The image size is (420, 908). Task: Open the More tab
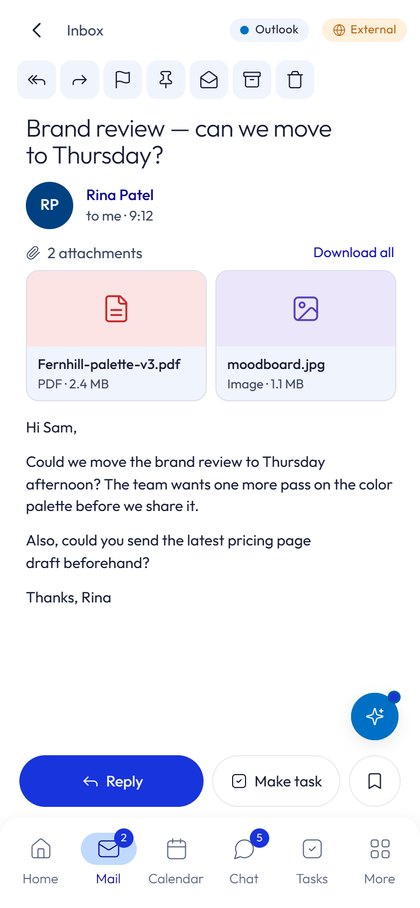pyautogui.click(x=379, y=860)
